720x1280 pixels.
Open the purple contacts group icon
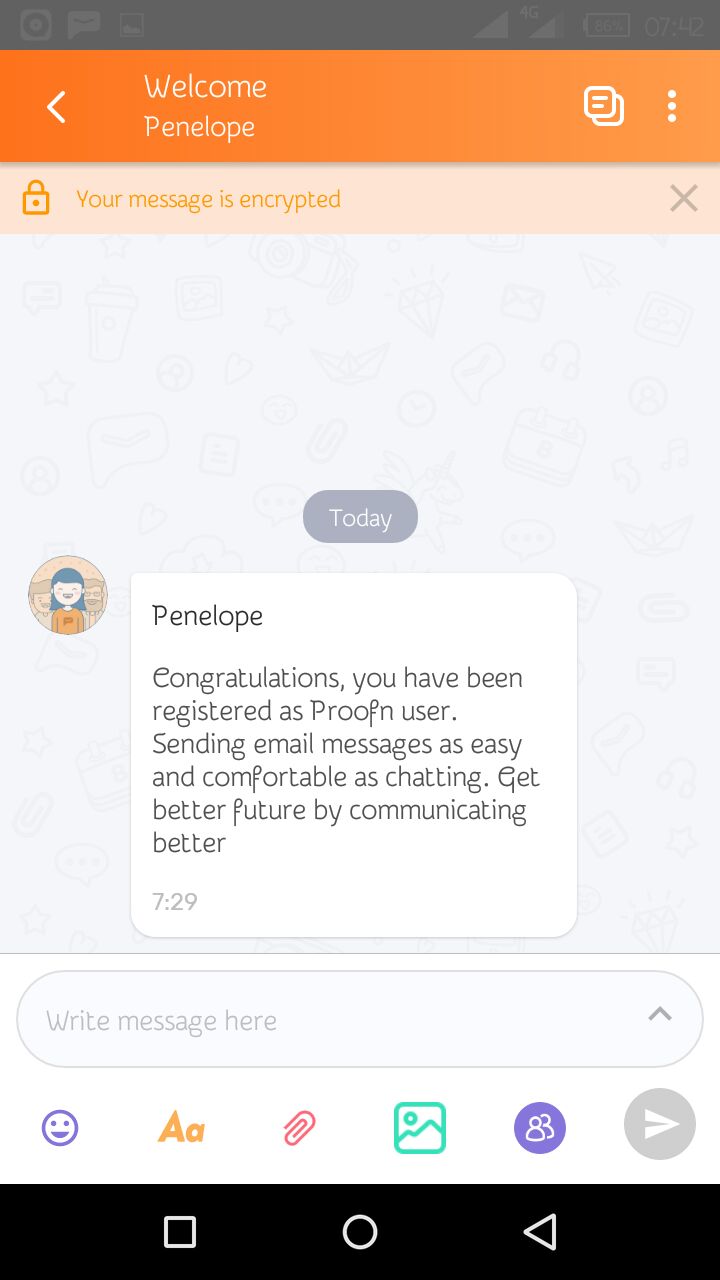pyautogui.click(x=540, y=1128)
